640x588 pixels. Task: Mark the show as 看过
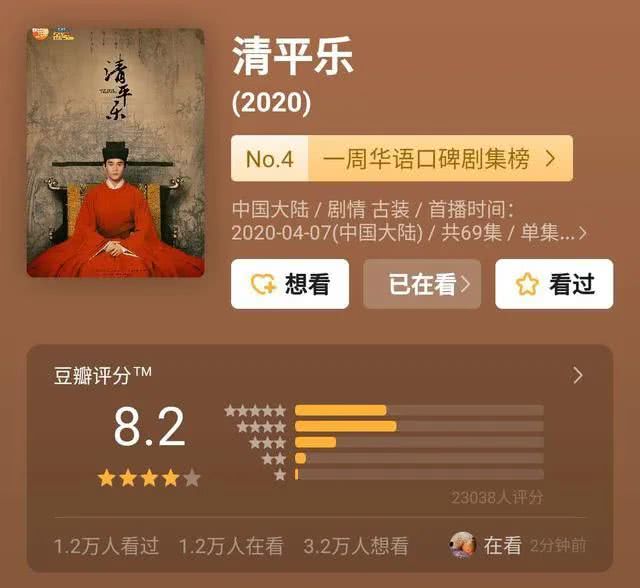click(554, 285)
